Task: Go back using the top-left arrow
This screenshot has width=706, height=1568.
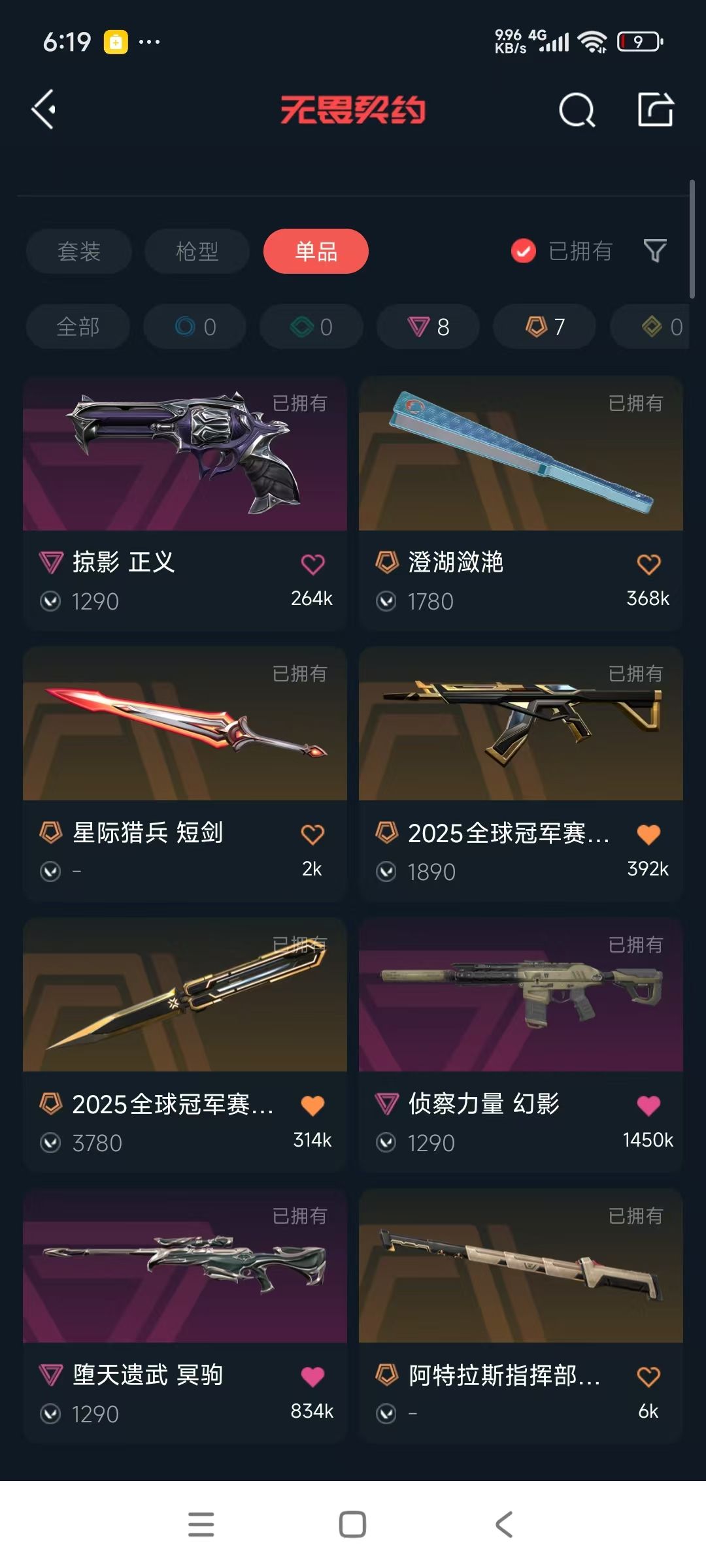Action: click(x=44, y=109)
